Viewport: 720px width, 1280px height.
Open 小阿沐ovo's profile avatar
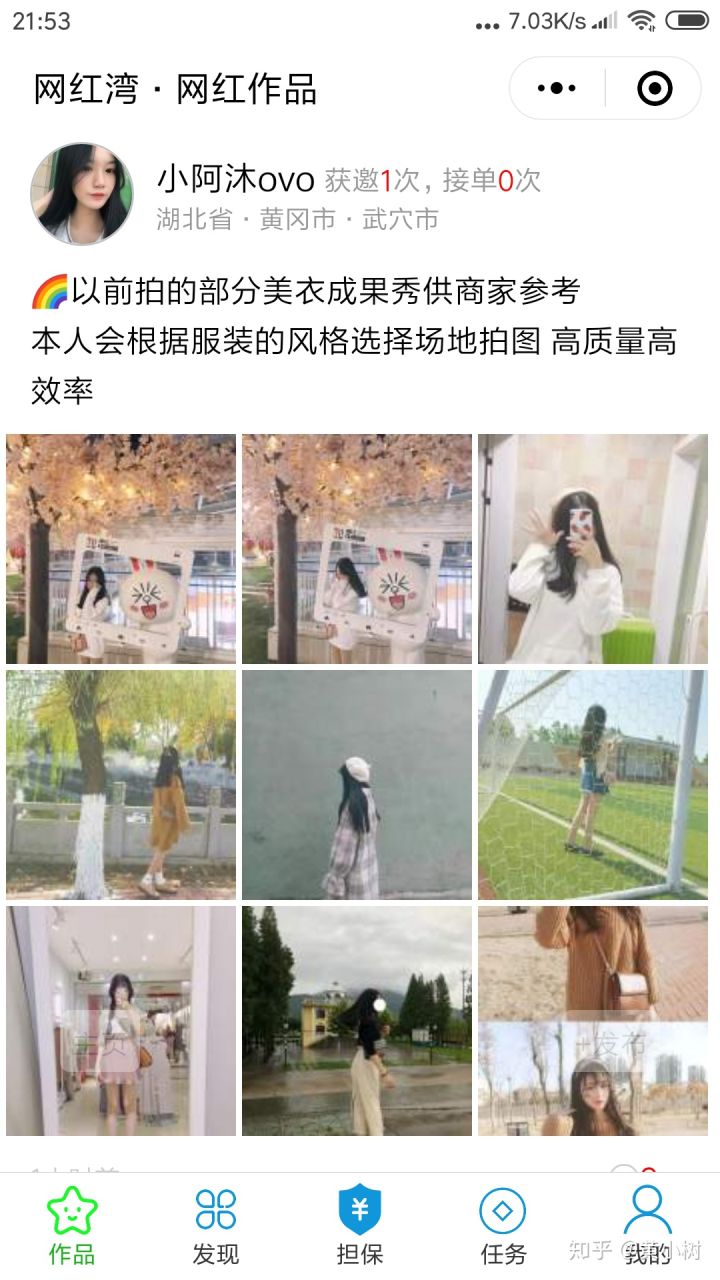pos(82,194)
